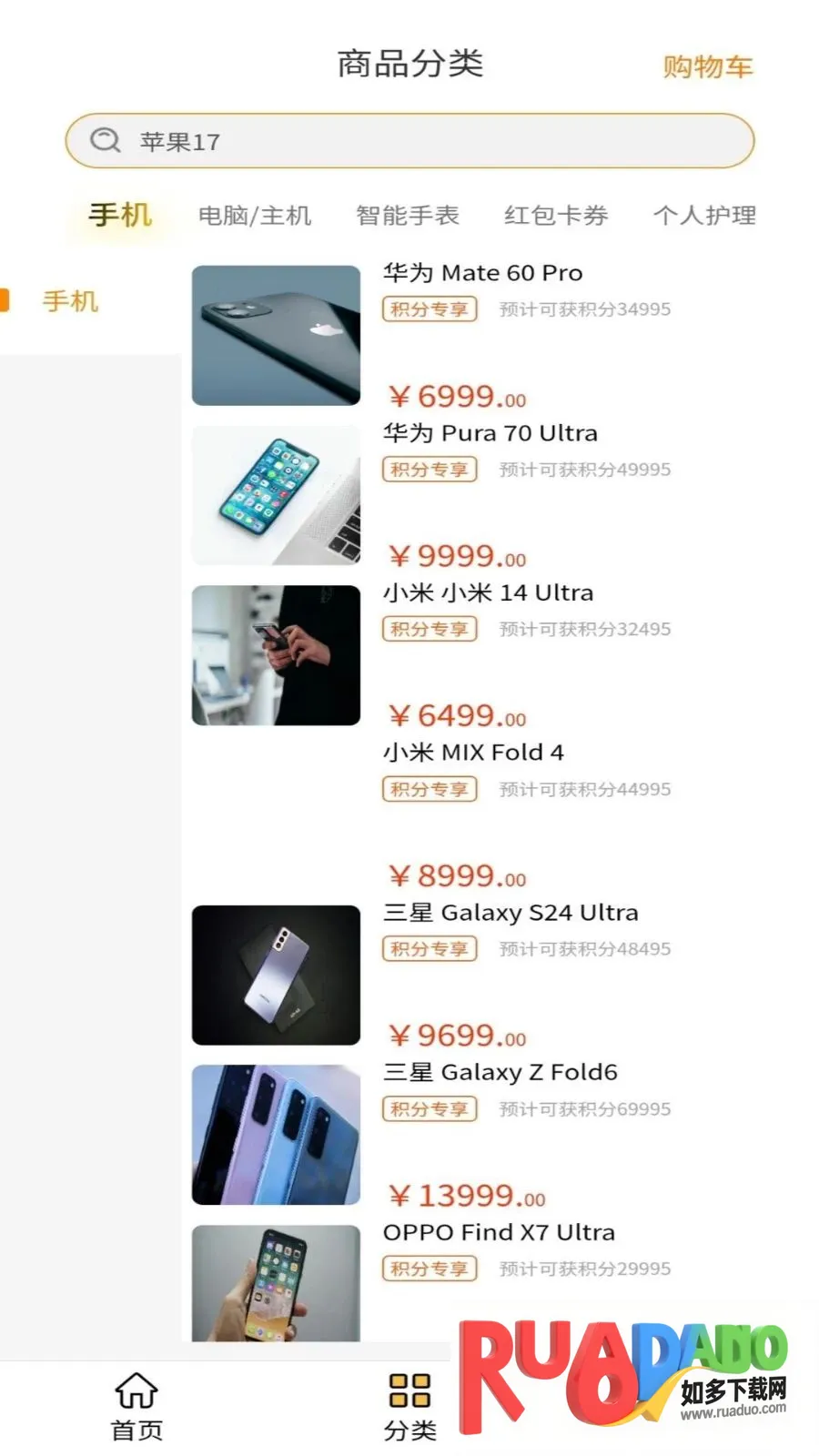Switch to the 智能手表 category tab
The image size is (819, 1456).
(x=407, y=216)
